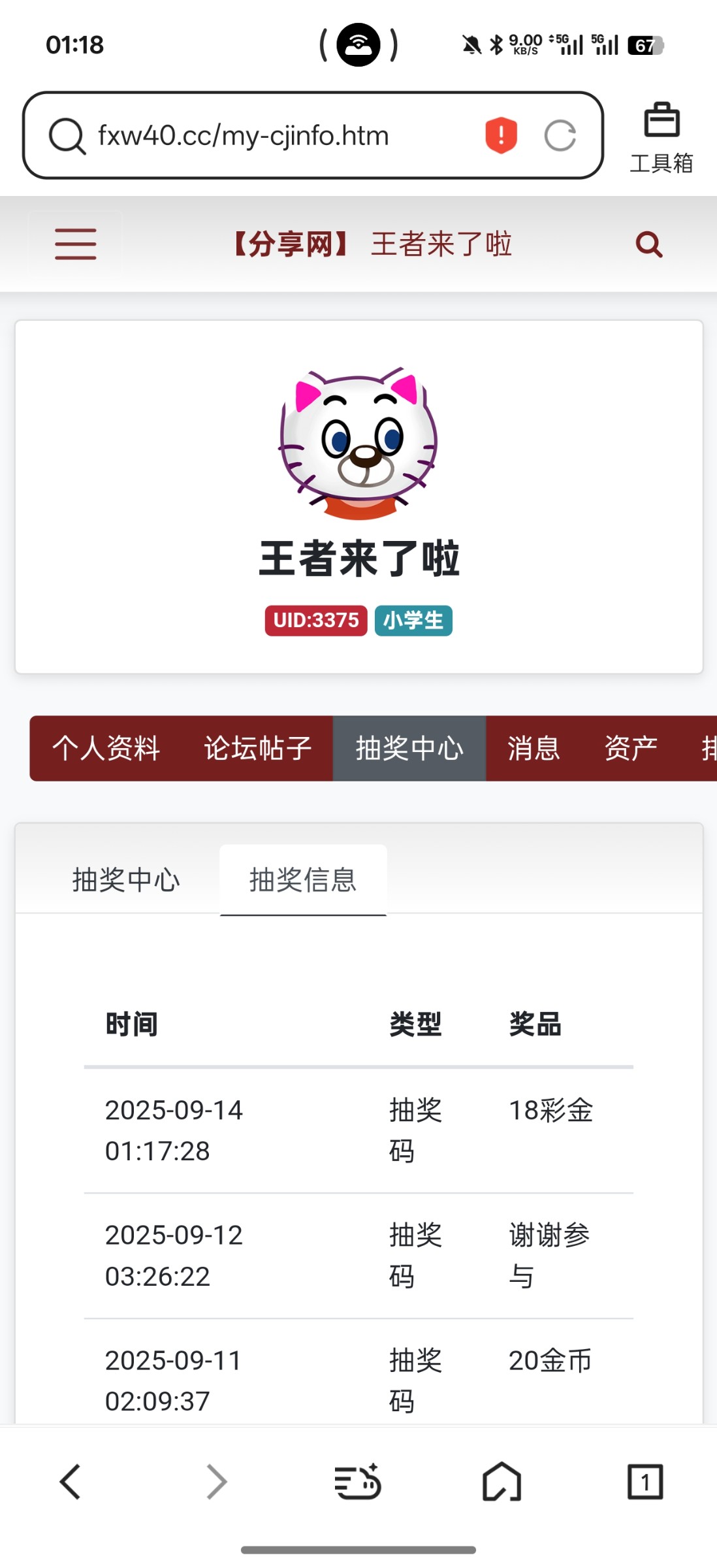Tap the site search magnifier icon
The image size is (717, 1568).
pyautogui.click(x=649, y=244)
